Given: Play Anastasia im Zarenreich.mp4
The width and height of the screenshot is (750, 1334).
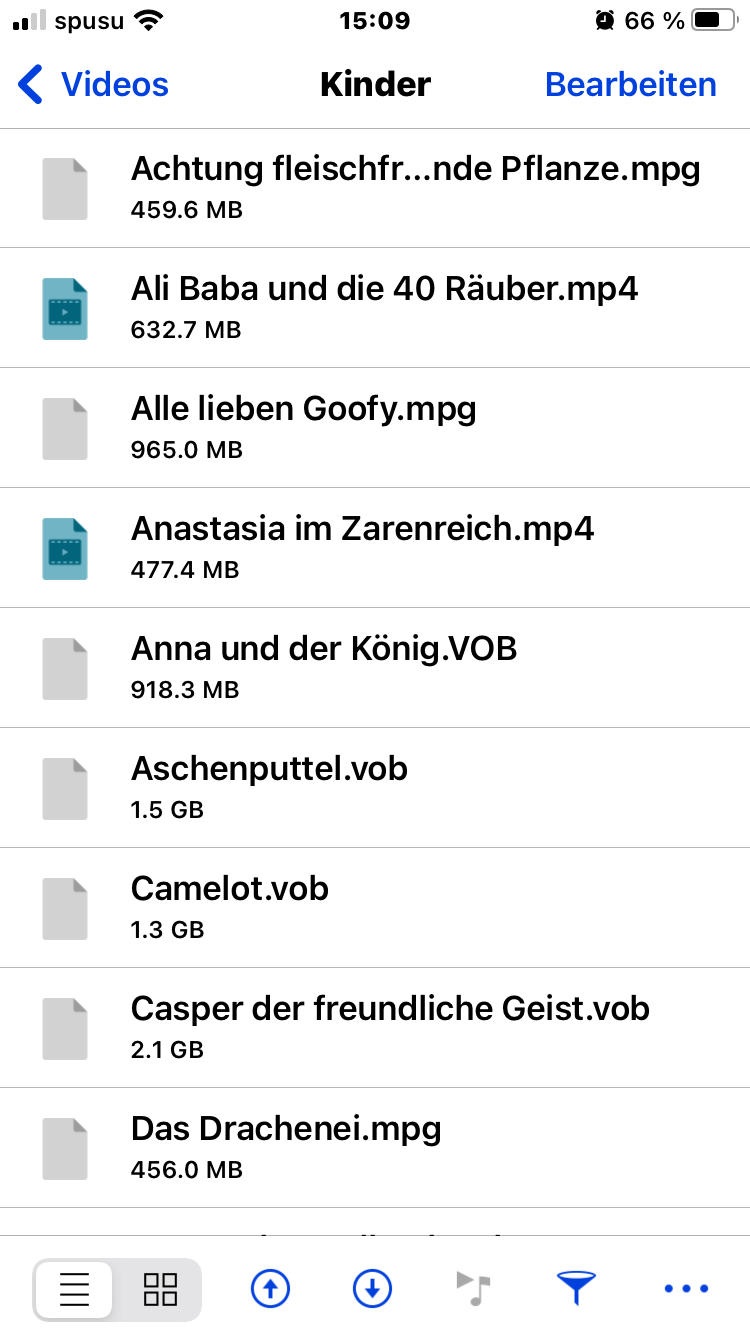Looking at the screenshot, I should coord(362,547).
